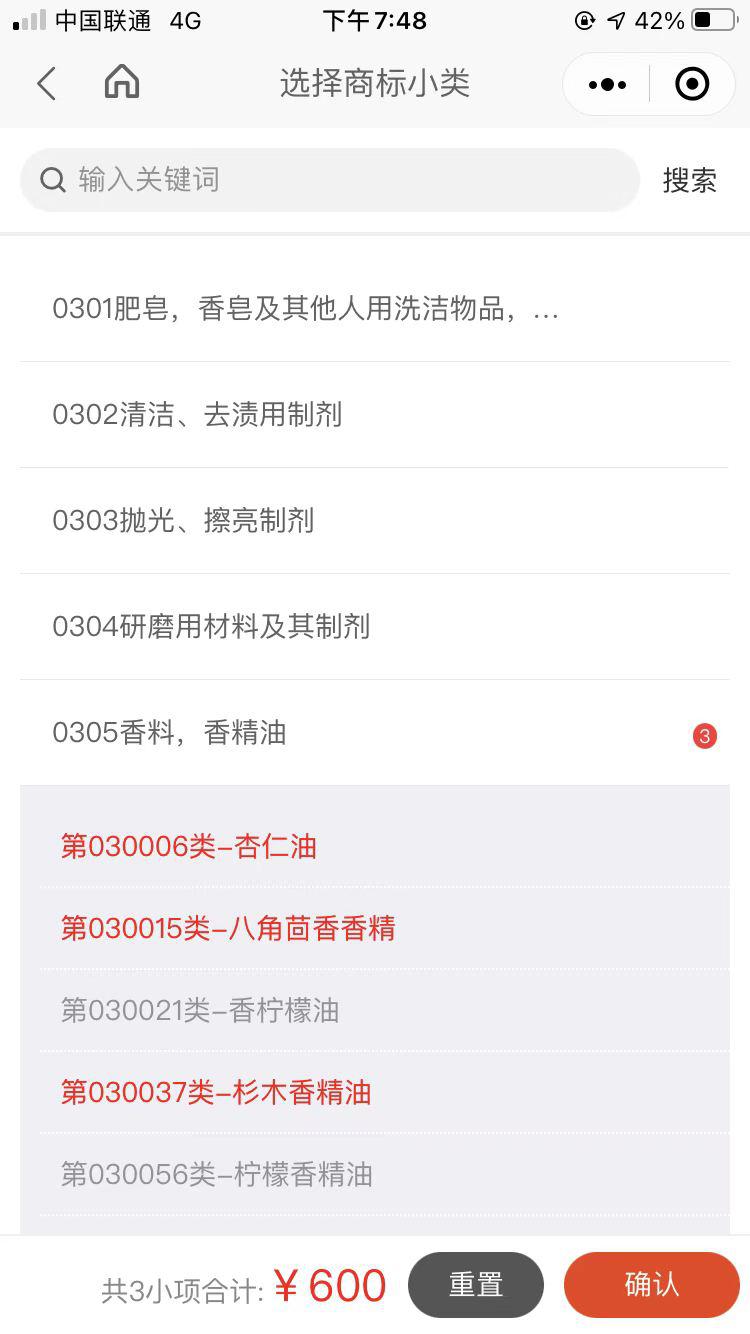This screenshot has width=750, height=1334.
Task: Expand category 0303抛光、擦亮制剂
Action: click(x=374, y=521)
